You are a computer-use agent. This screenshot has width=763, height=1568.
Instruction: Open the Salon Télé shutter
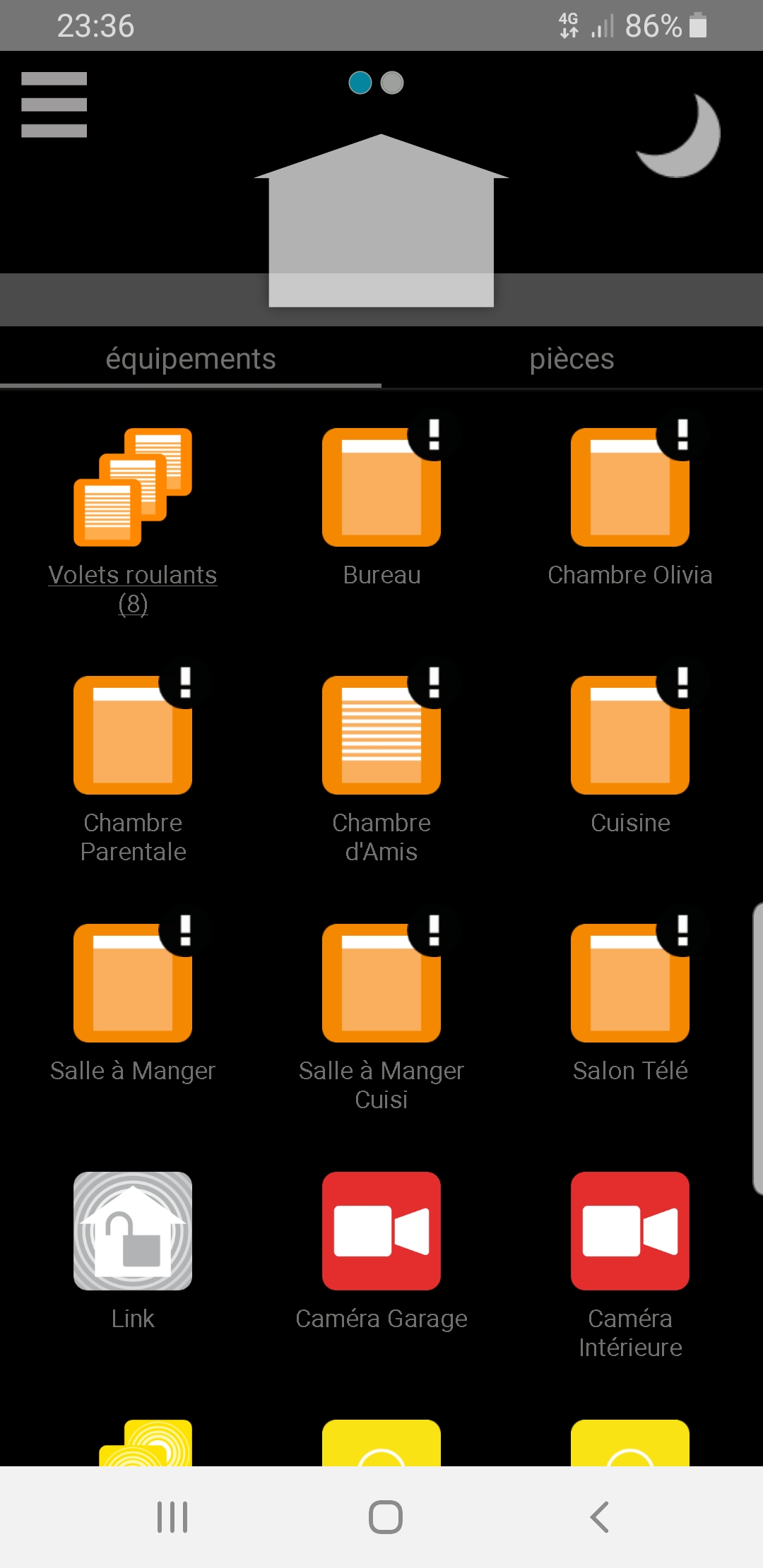(629, 984)
